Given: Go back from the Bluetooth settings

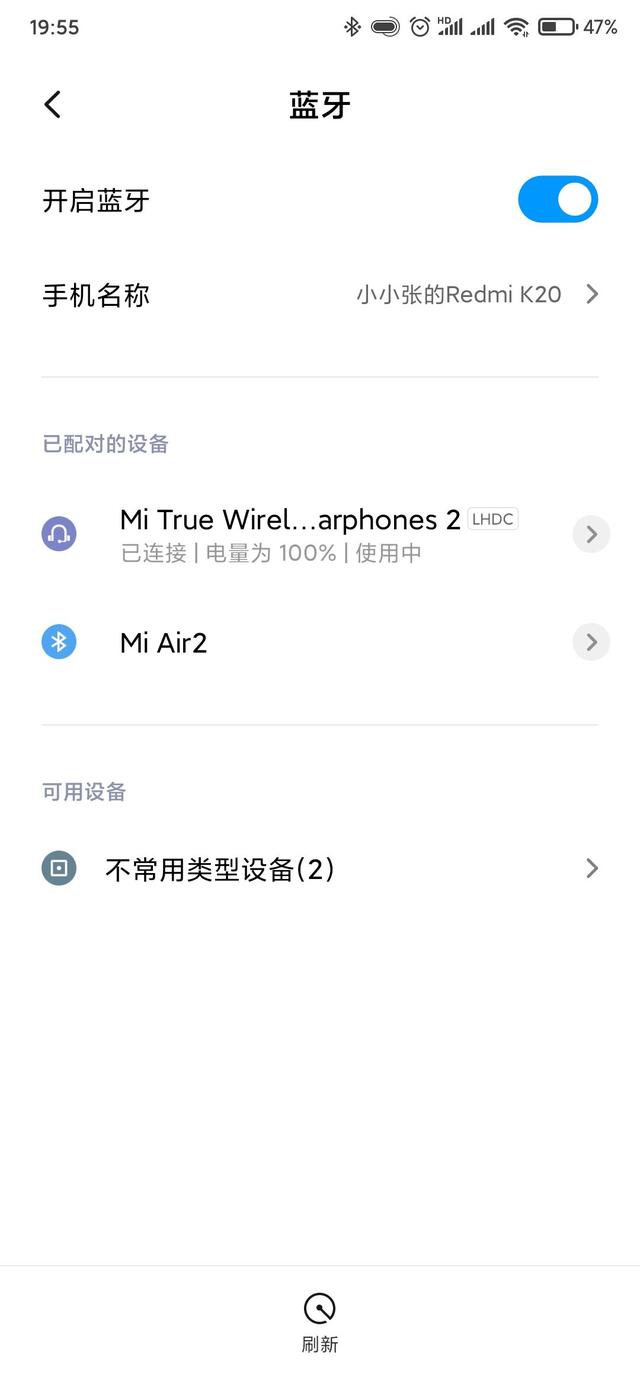Looking at the screenshot, I should click(53, 104).
